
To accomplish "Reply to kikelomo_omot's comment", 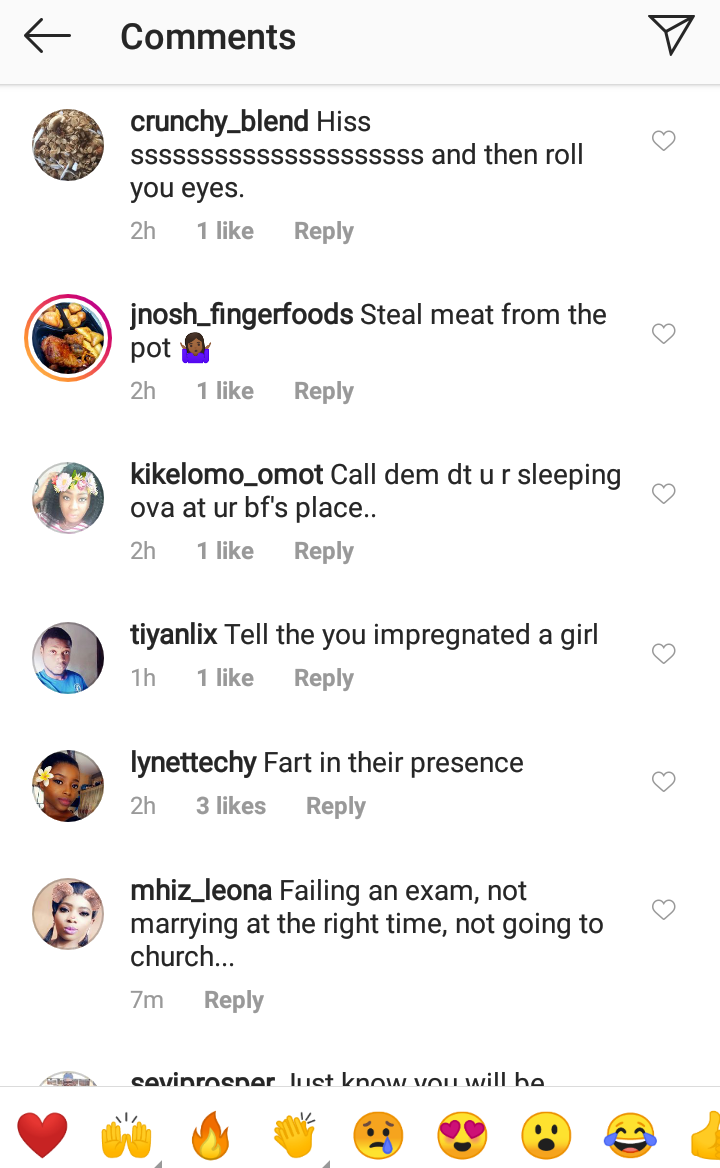I will tap(323, 551).
